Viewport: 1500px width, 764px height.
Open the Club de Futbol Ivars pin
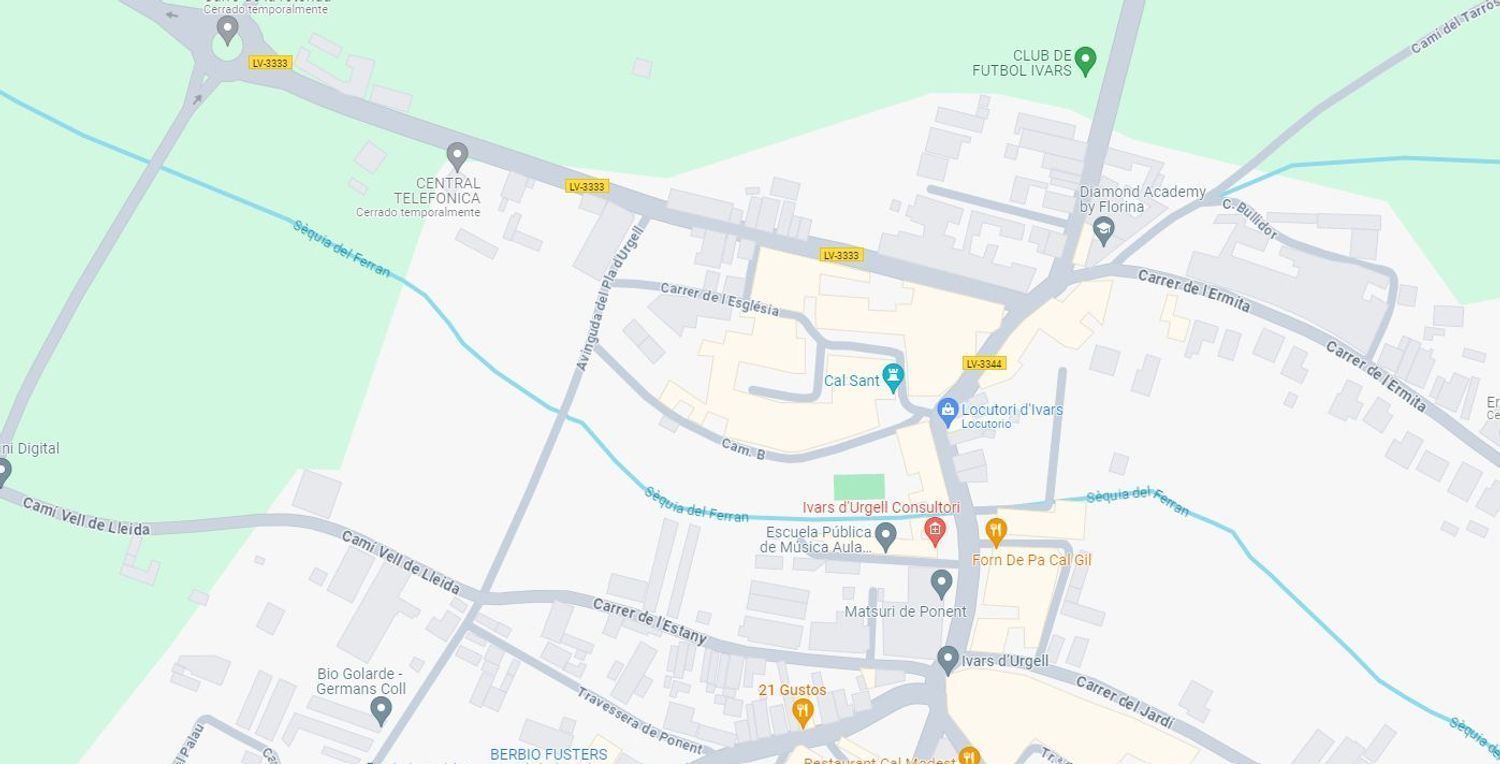tap(1085, 60)
